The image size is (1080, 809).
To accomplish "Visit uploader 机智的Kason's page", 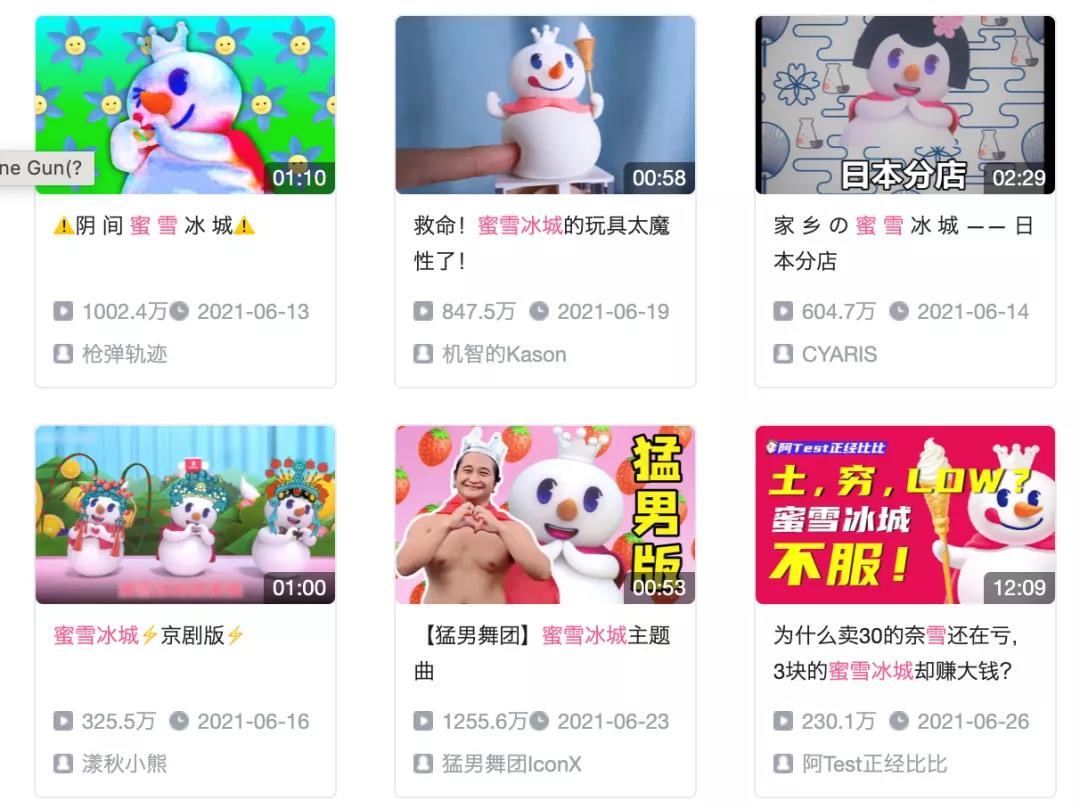I will [x=504, y=354].
